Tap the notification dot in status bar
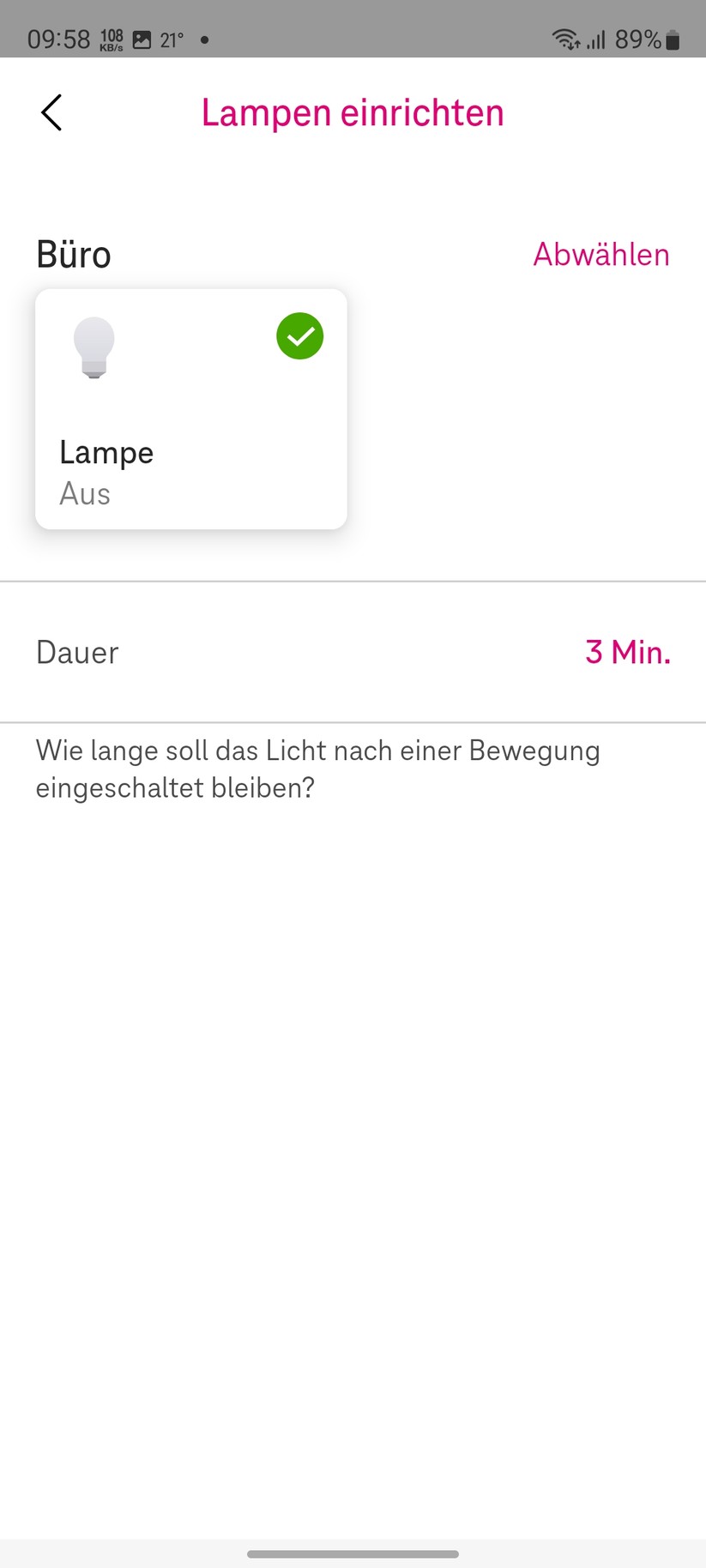 (203, 39)
